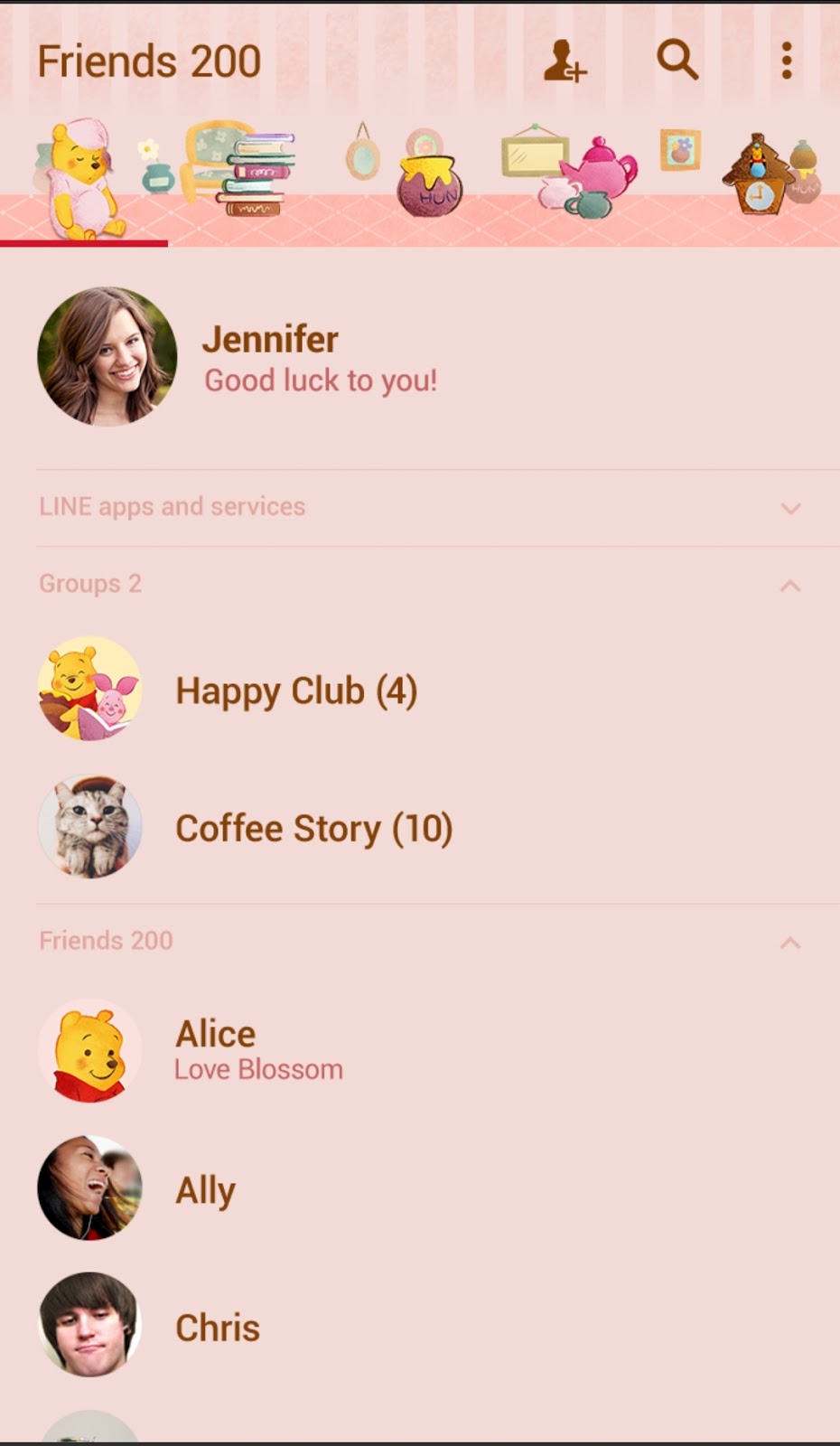View Chris in the friends list
Viewport: 840px width, 1446px height.
(x=218, y=1328)
